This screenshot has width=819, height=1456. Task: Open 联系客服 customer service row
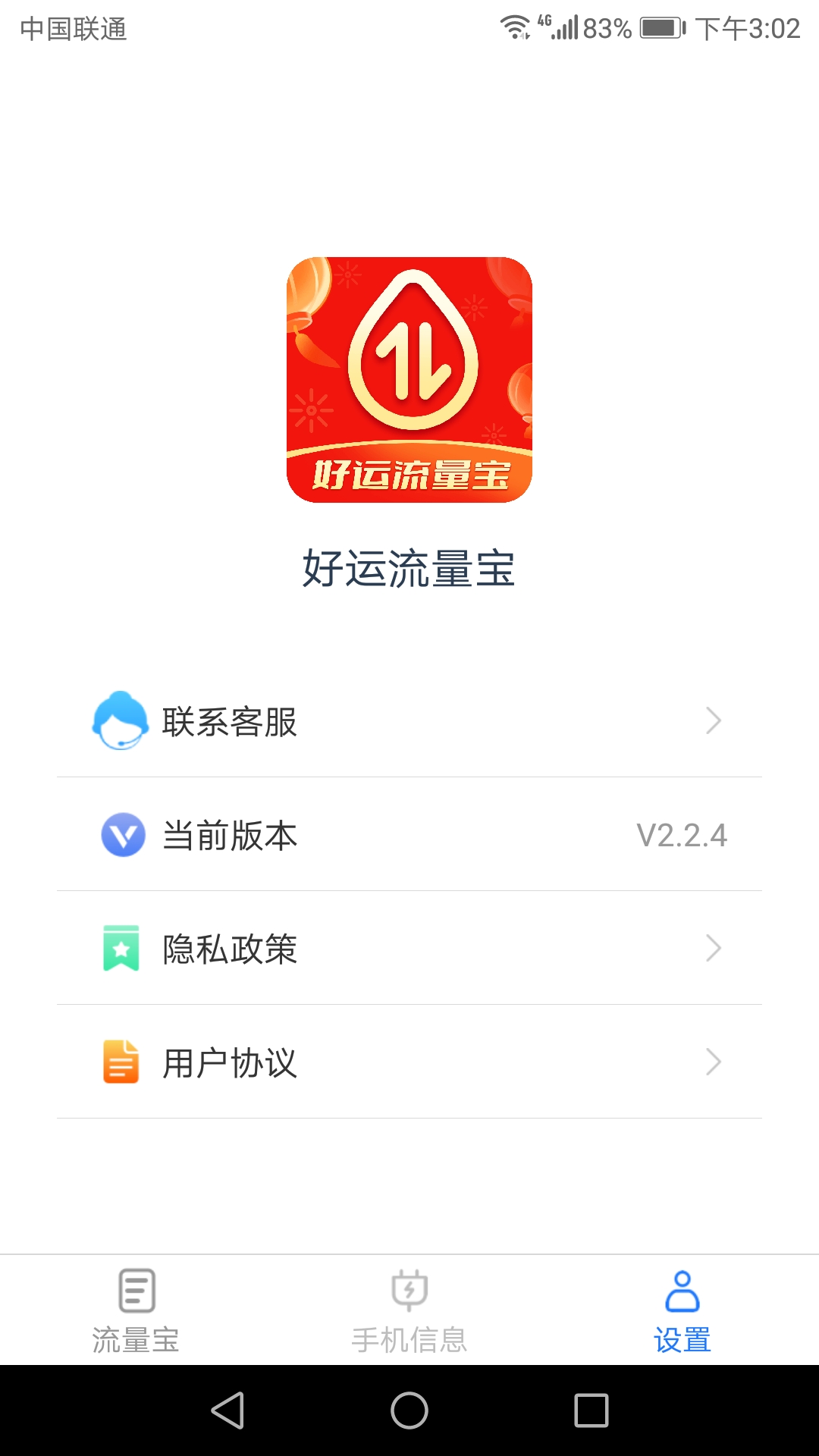click(x=409, y=720)
